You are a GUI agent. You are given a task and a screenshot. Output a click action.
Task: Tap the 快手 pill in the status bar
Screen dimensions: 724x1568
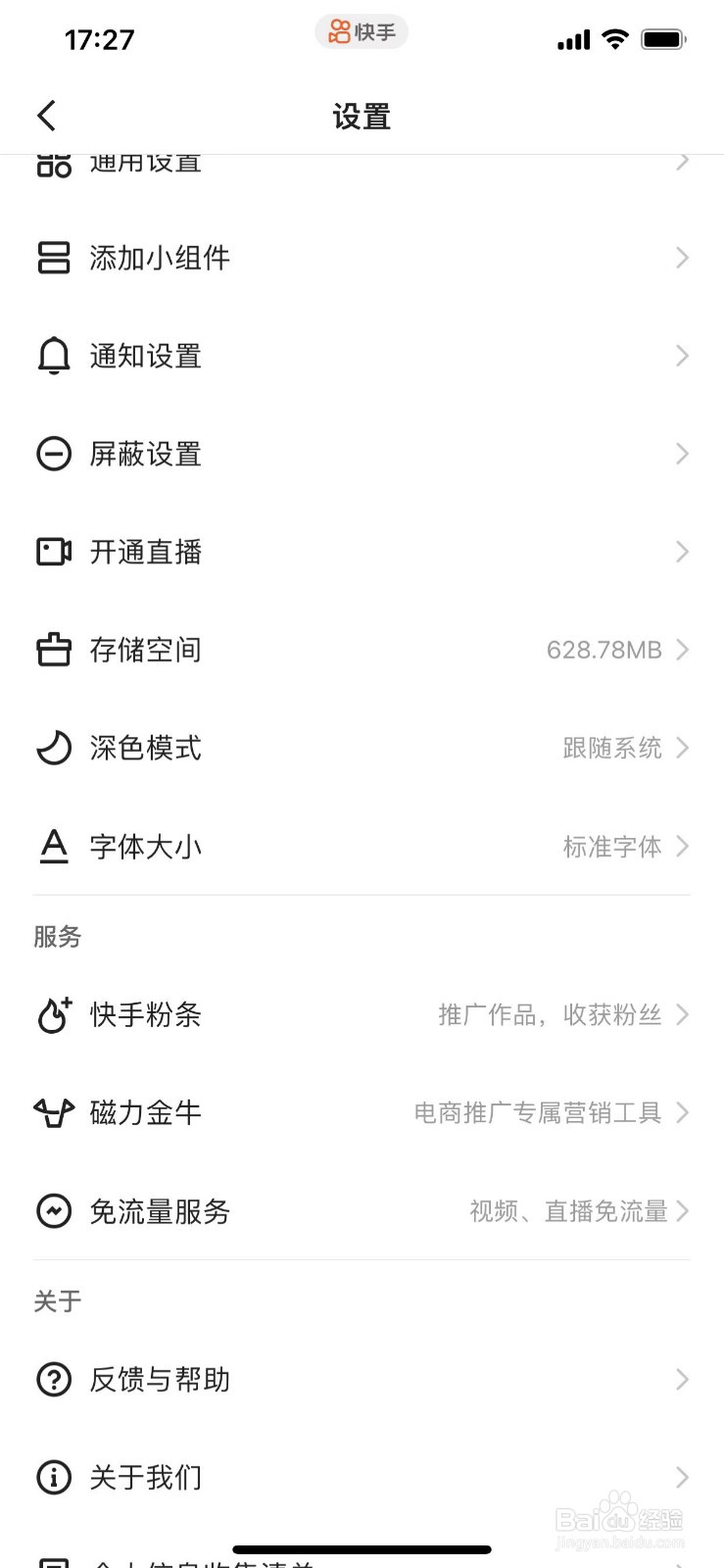coord(362,32)
